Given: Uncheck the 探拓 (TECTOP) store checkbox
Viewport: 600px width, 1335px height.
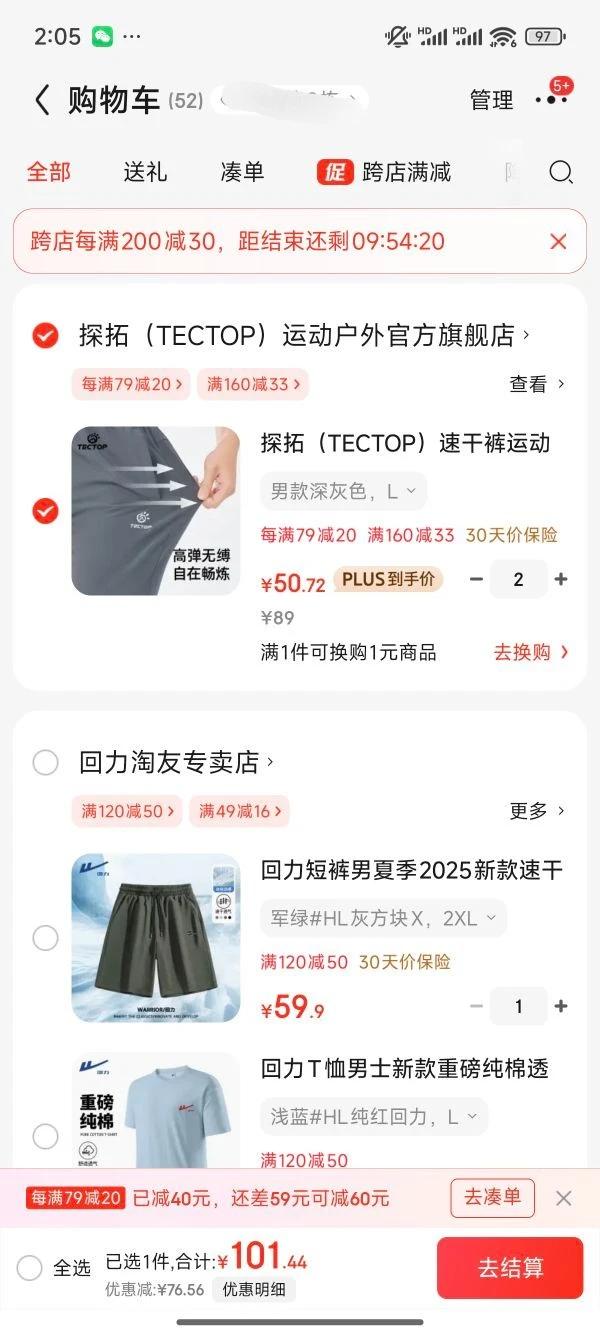Looking at the screenshot, I should coord(45,336).
